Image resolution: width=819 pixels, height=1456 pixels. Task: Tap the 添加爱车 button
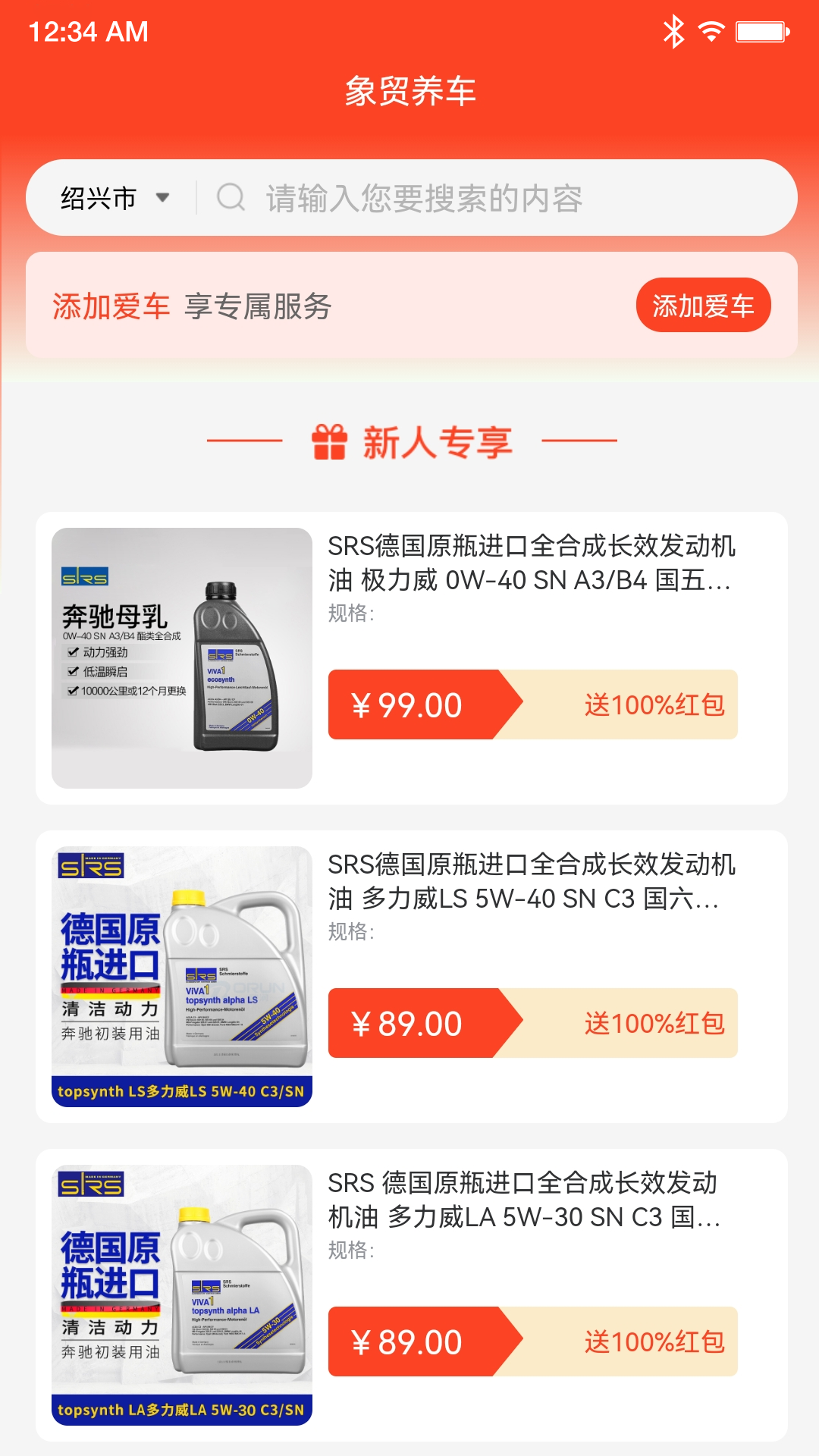[703, 305]
